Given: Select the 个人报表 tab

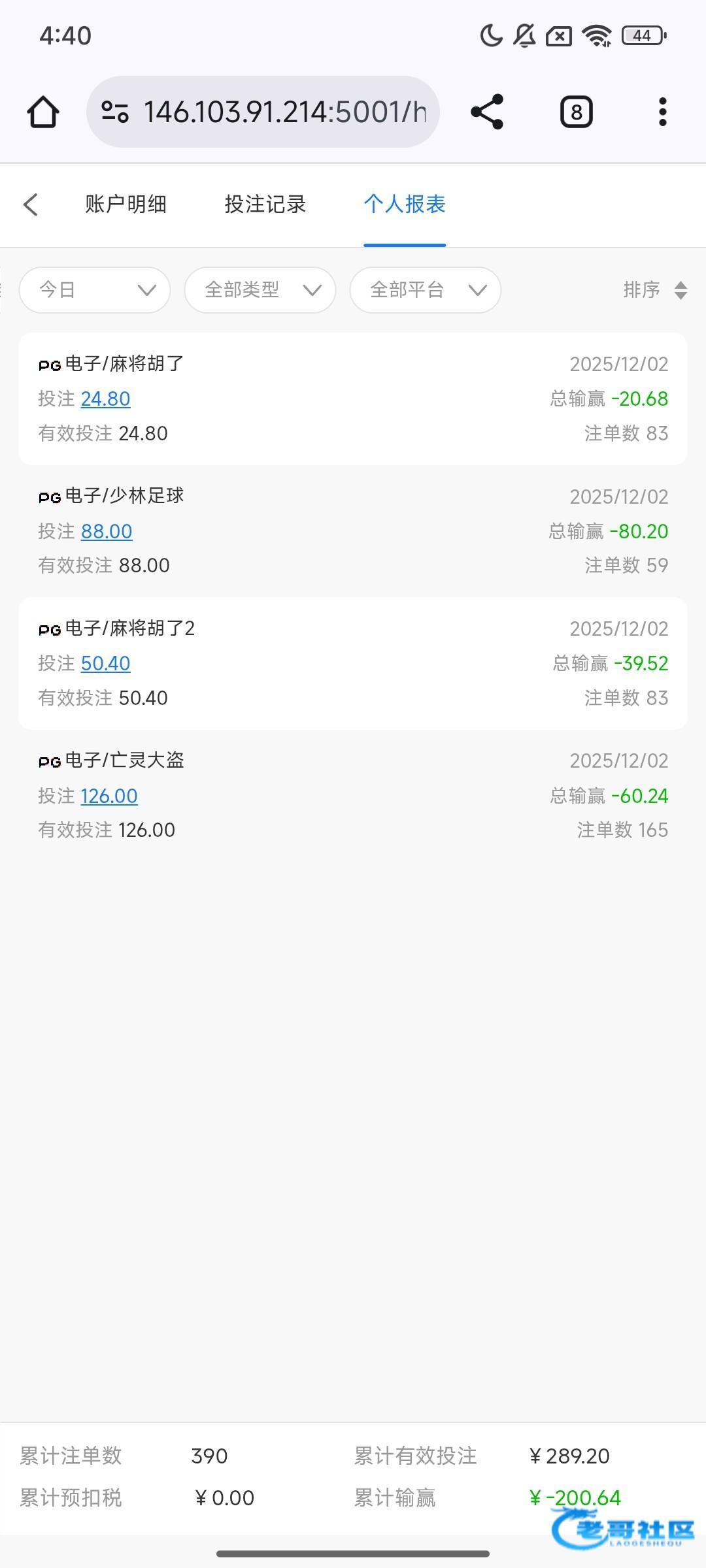Looking at the screenshot, I should pyautogui.click(x=405, y=204).
